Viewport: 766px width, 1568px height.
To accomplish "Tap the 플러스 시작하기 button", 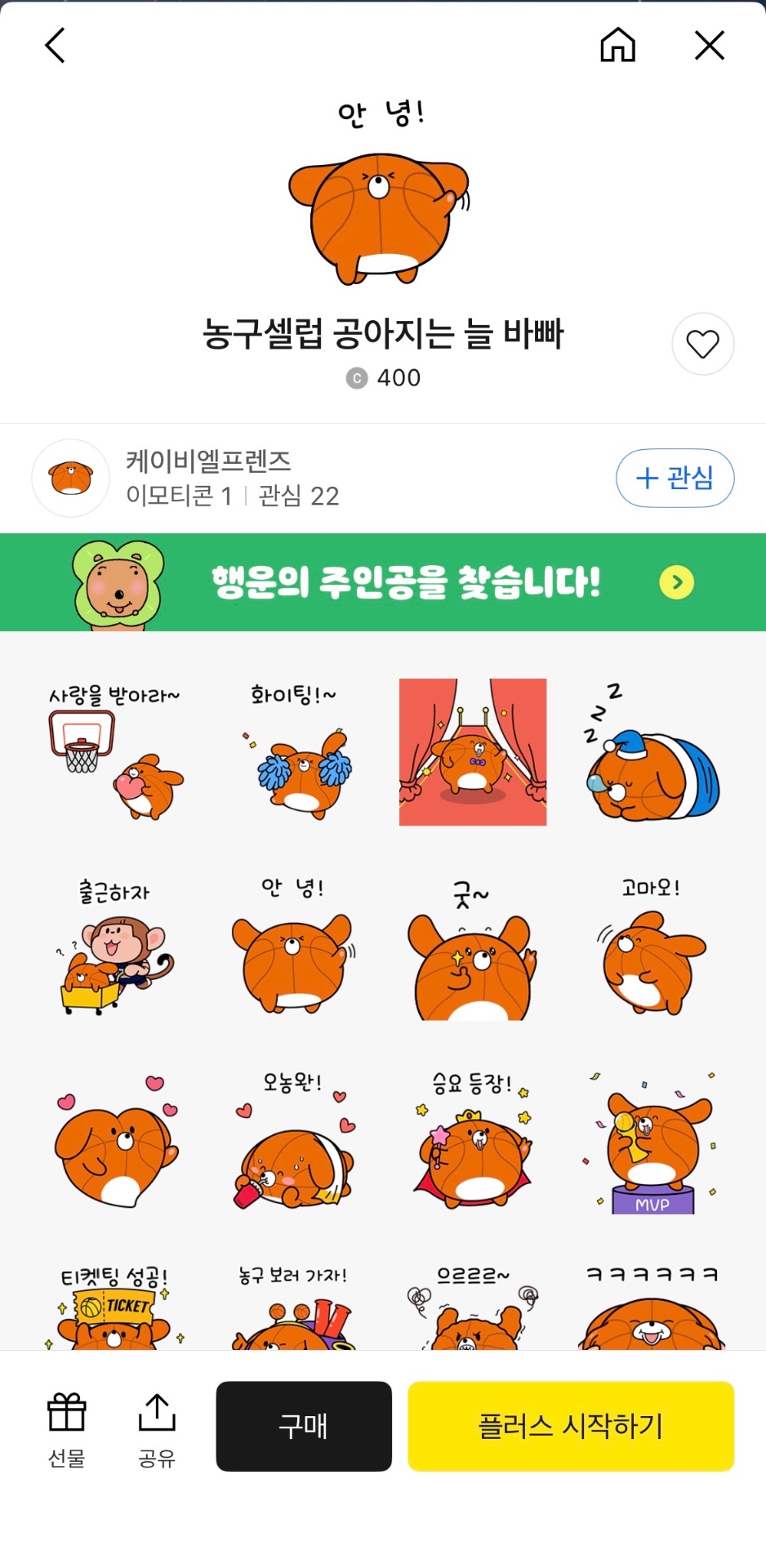I will pos(571,1426).
